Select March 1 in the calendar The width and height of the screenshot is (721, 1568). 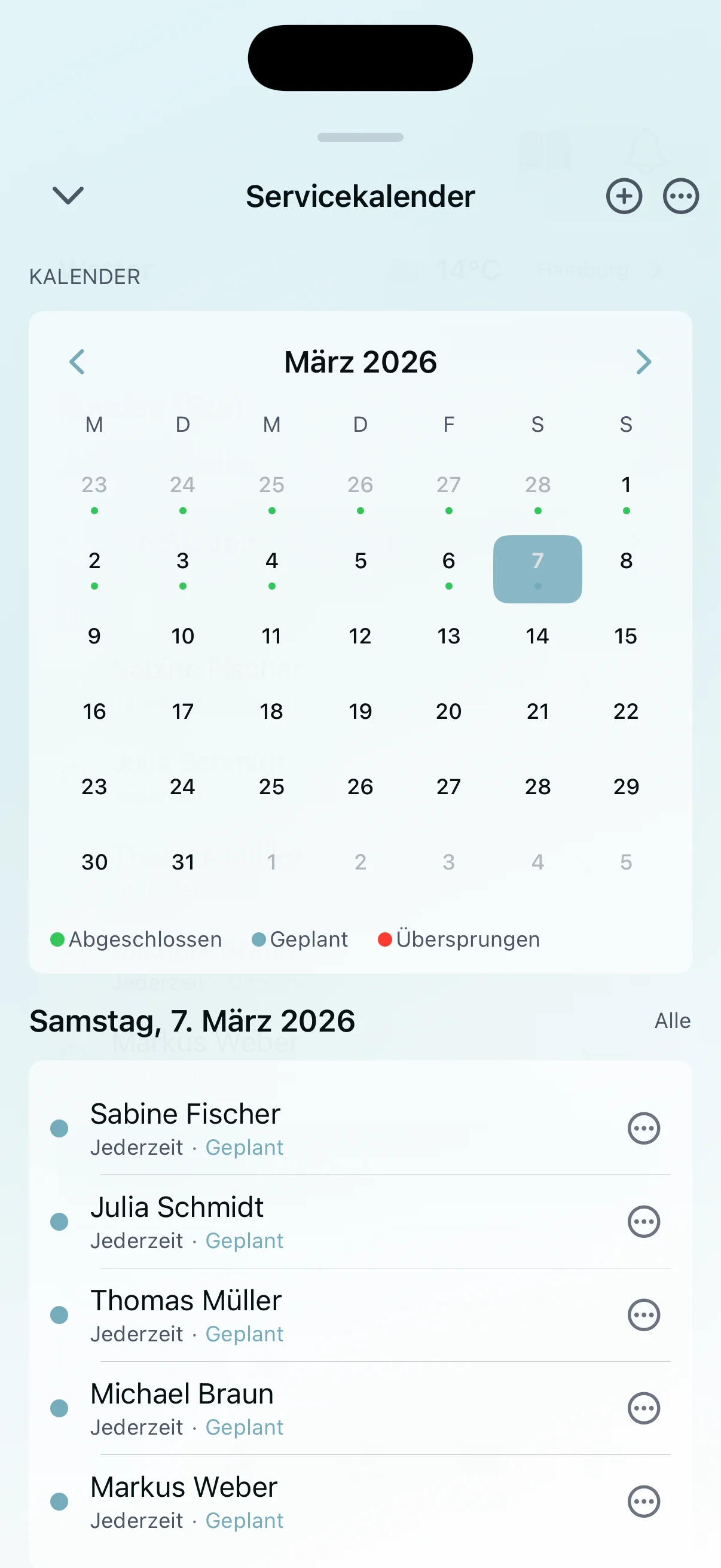tap(626, 485)
